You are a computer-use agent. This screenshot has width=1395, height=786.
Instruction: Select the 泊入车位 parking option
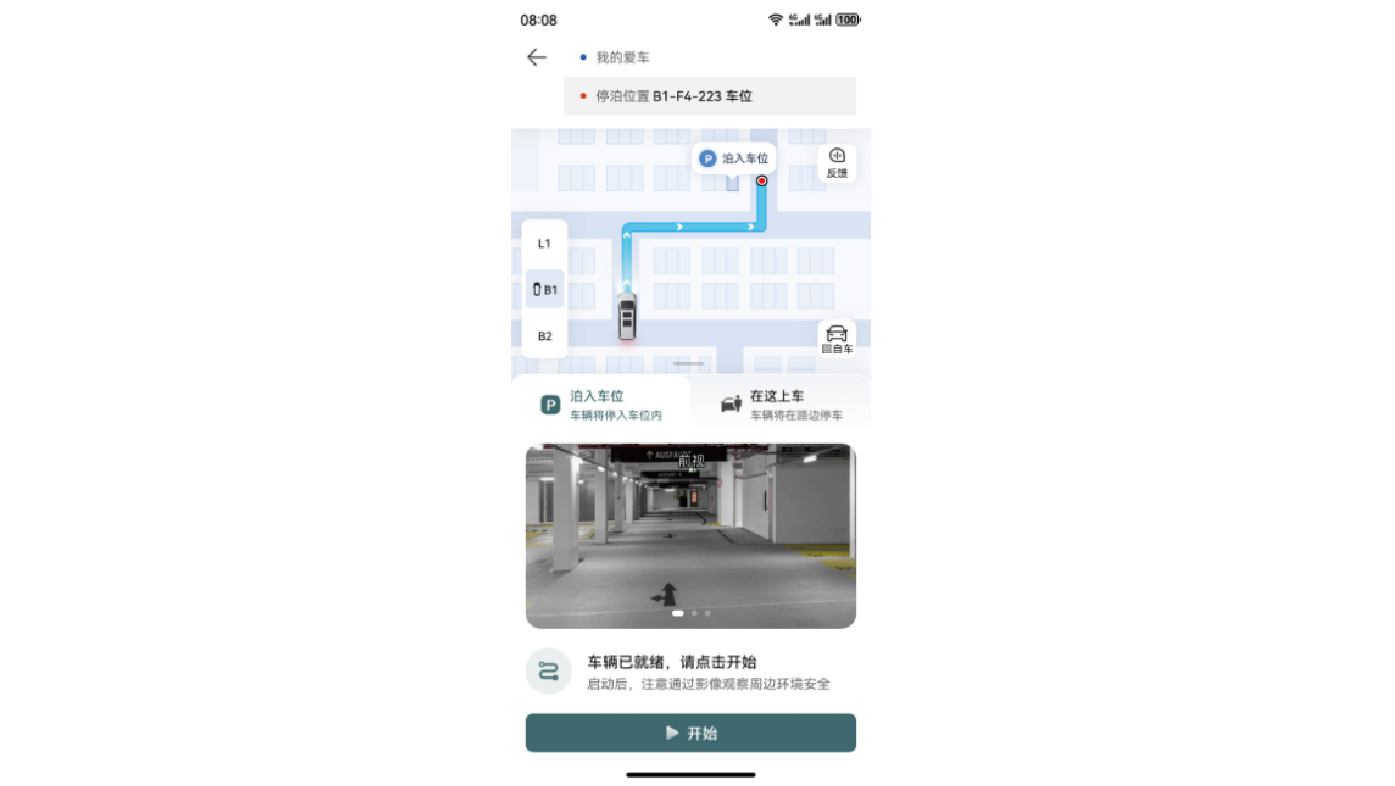601,404
